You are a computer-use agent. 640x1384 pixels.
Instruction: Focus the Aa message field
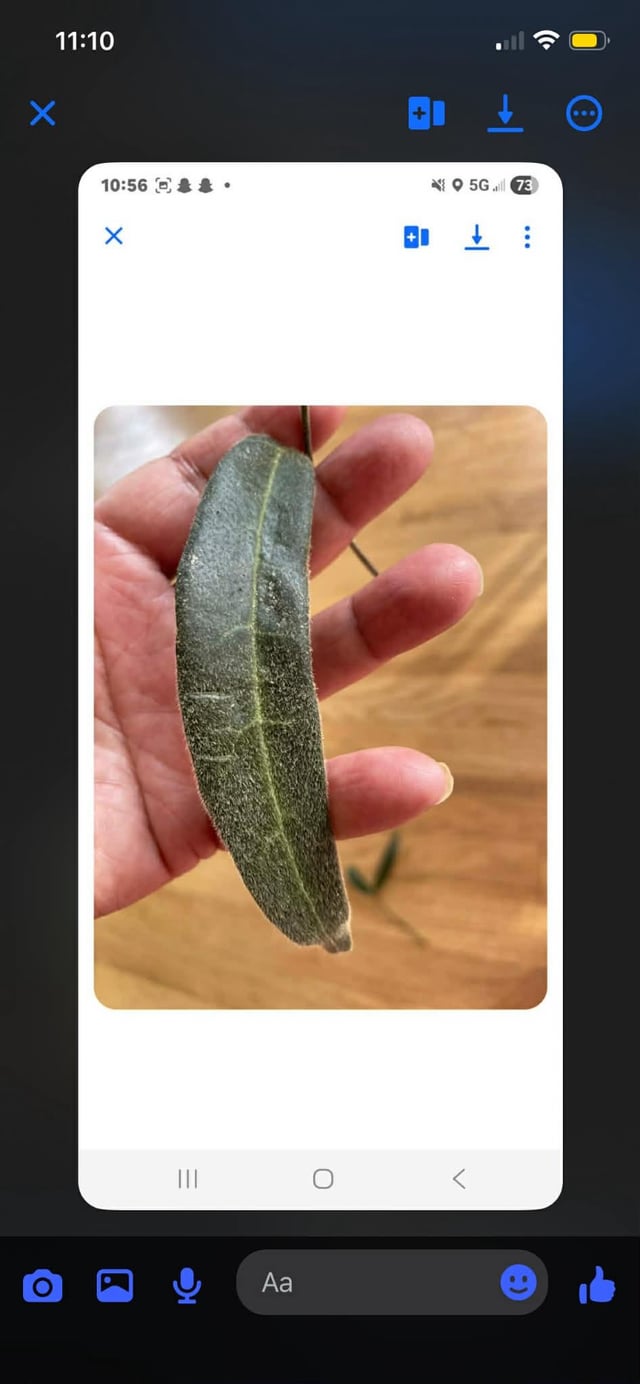370,1283
